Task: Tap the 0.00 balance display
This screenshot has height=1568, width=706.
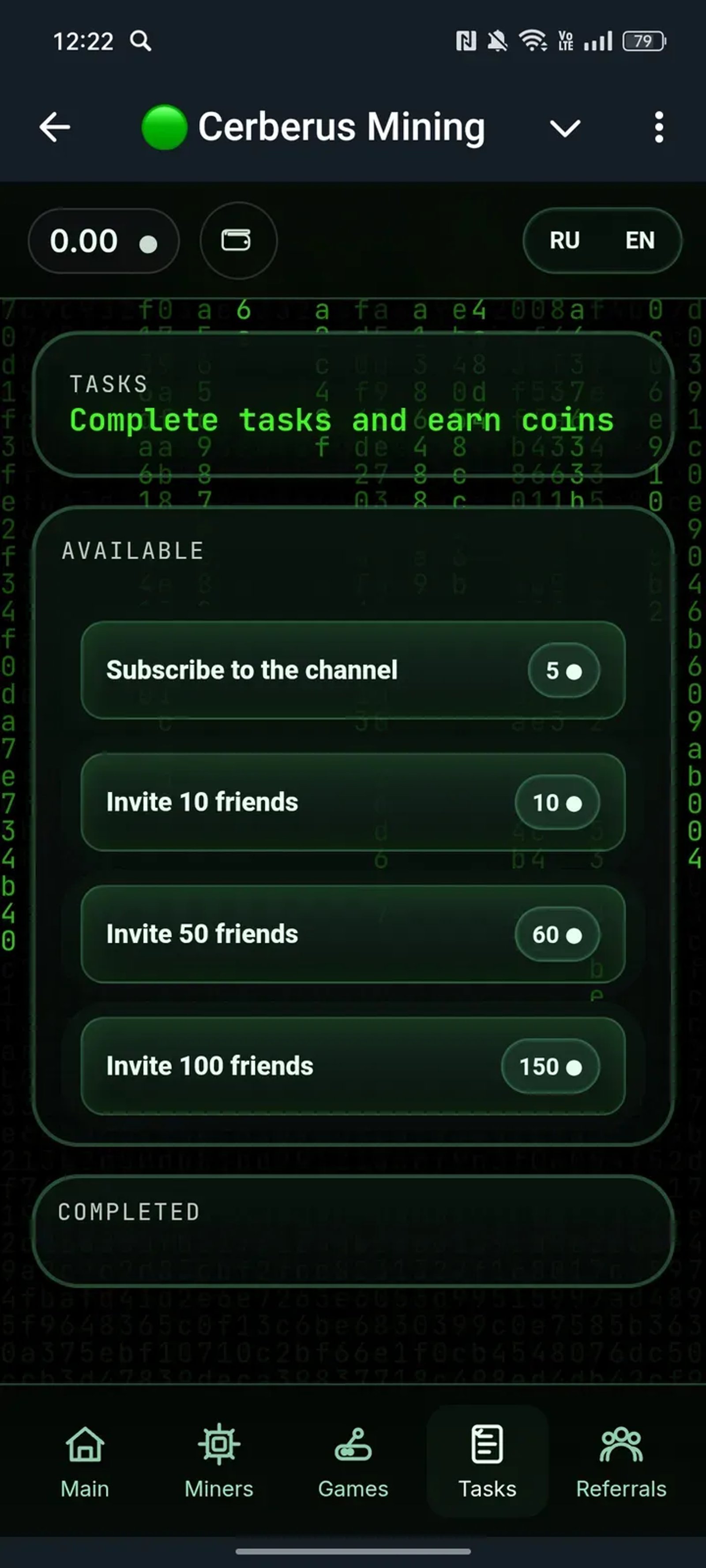Action: click(x=104, y=240)
